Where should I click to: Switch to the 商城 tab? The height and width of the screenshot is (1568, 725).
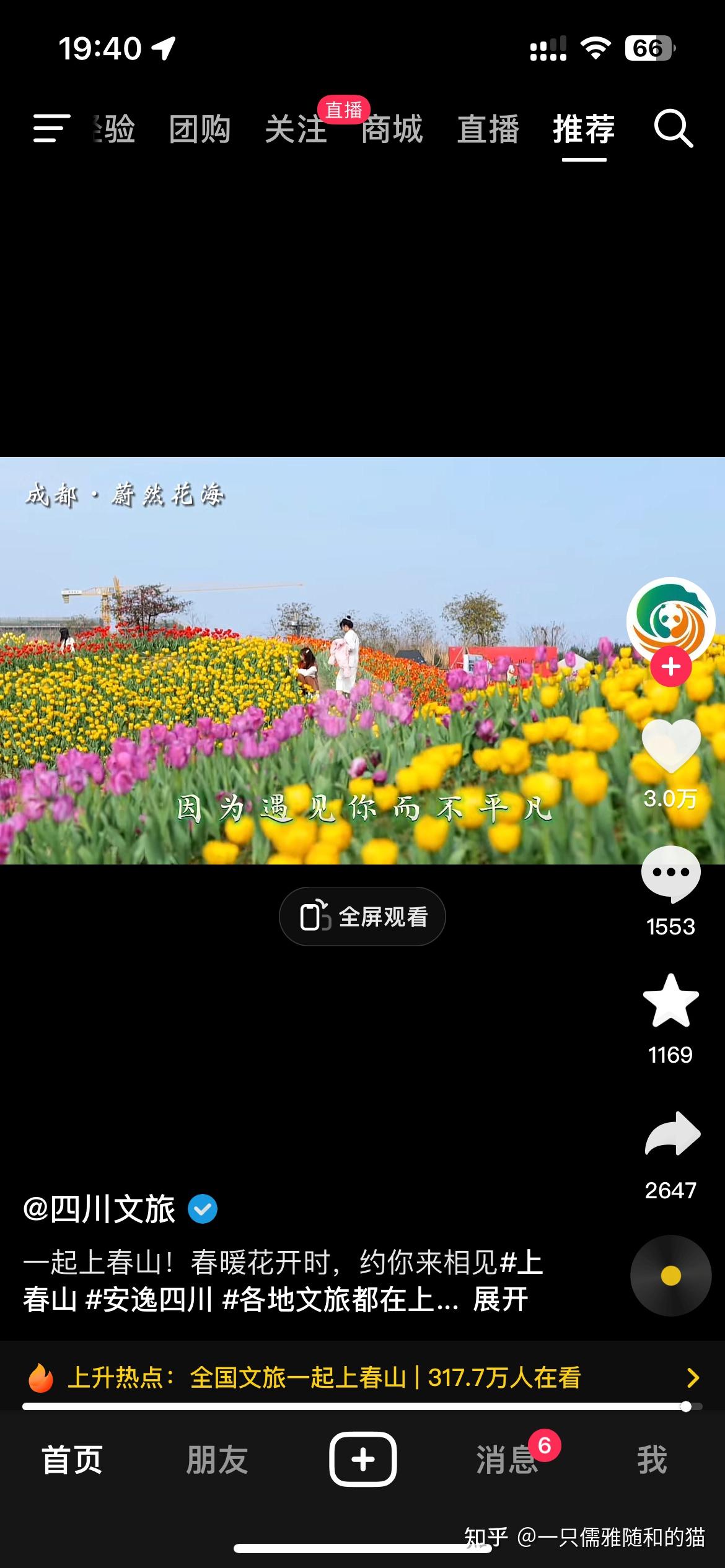pyautogui.click(x=392, y=129)
